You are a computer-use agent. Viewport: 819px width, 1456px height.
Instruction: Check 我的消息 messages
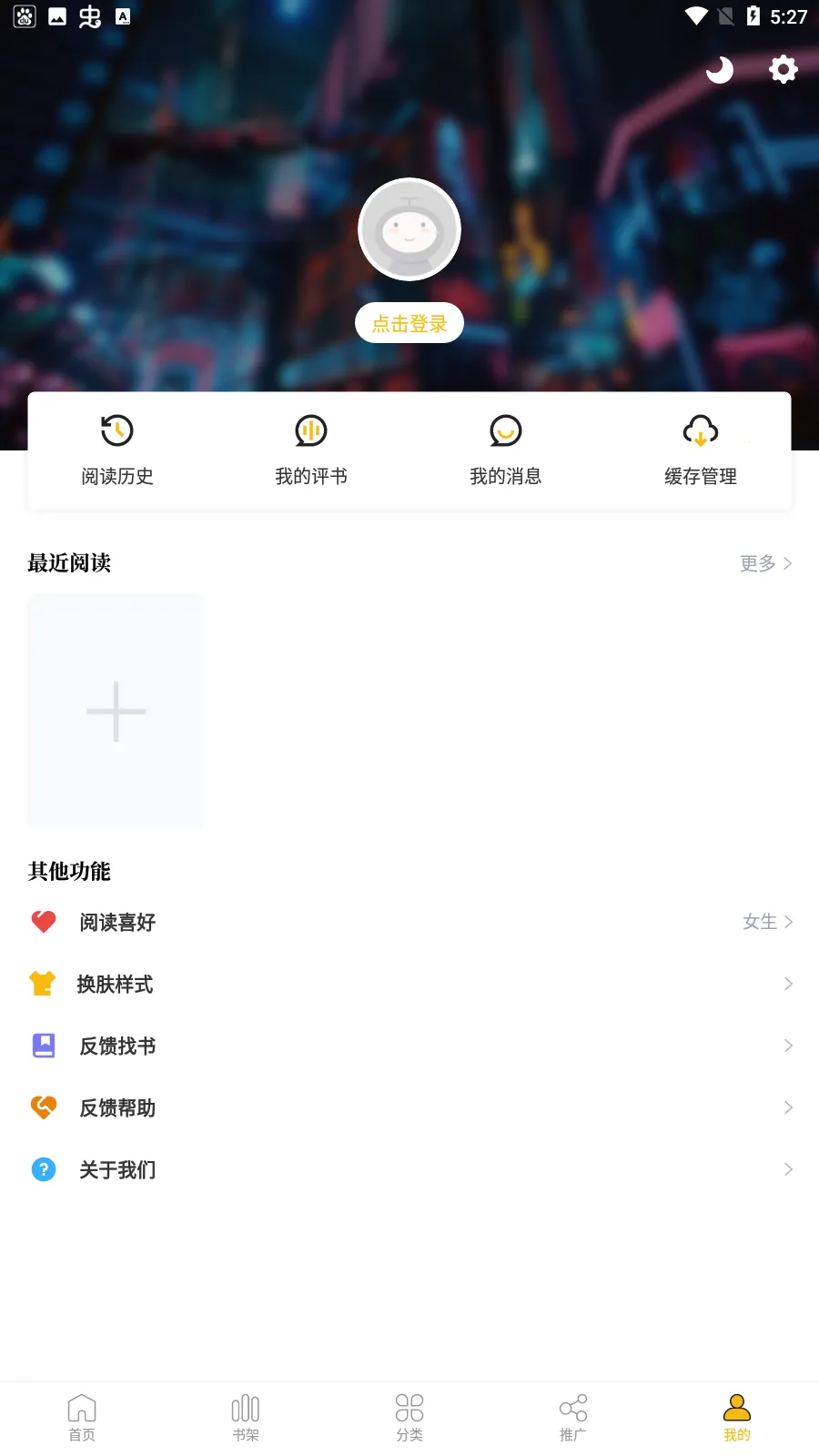[506, 450]
